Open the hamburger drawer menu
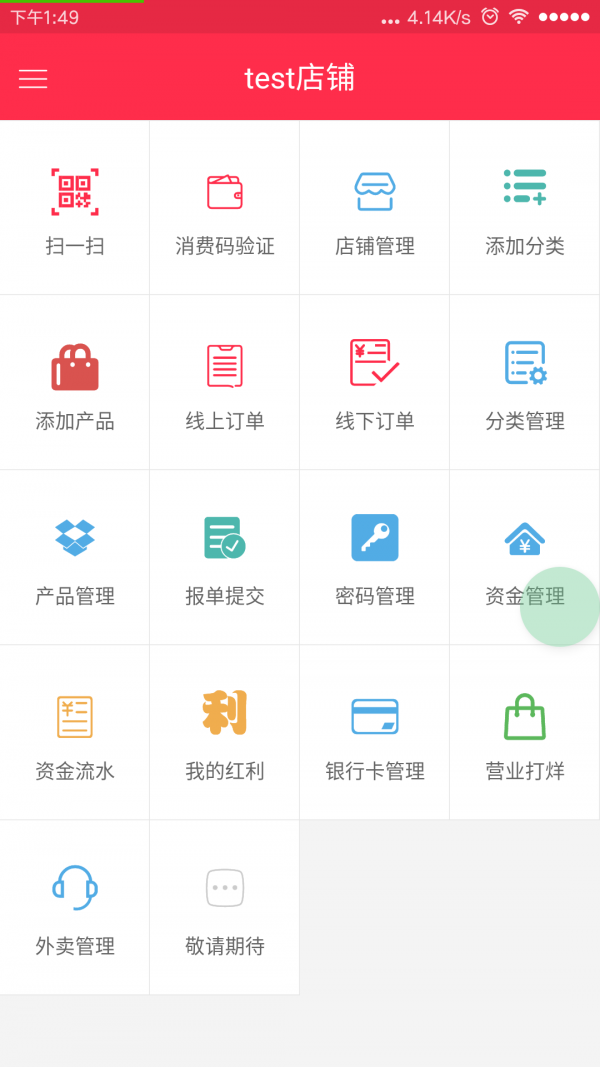 tap(33, 79)
